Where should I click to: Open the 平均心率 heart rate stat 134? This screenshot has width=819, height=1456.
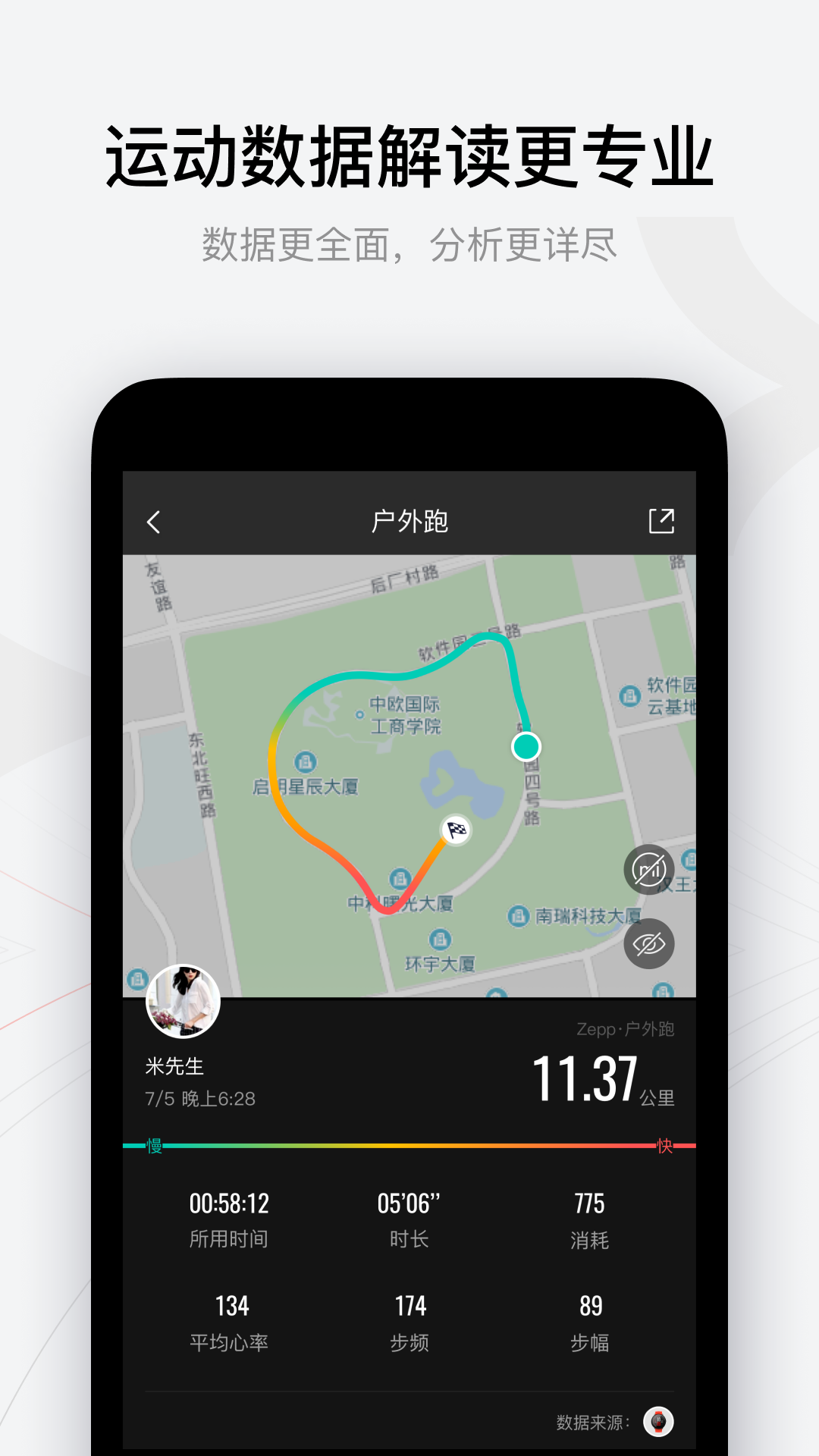[x=231, y=1306]
